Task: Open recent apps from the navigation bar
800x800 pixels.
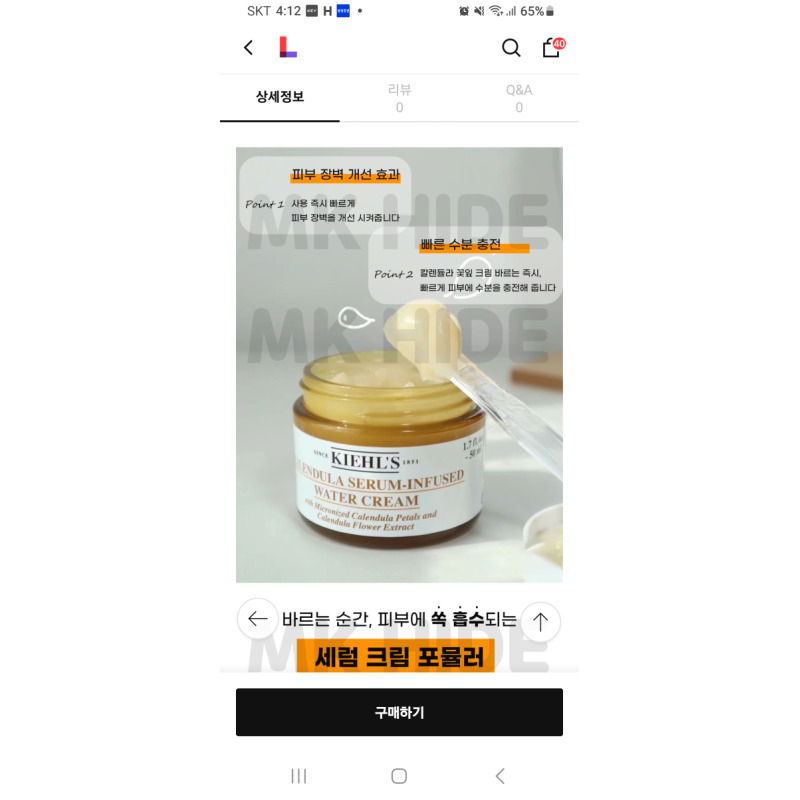Action: click(x=298, y=776)
